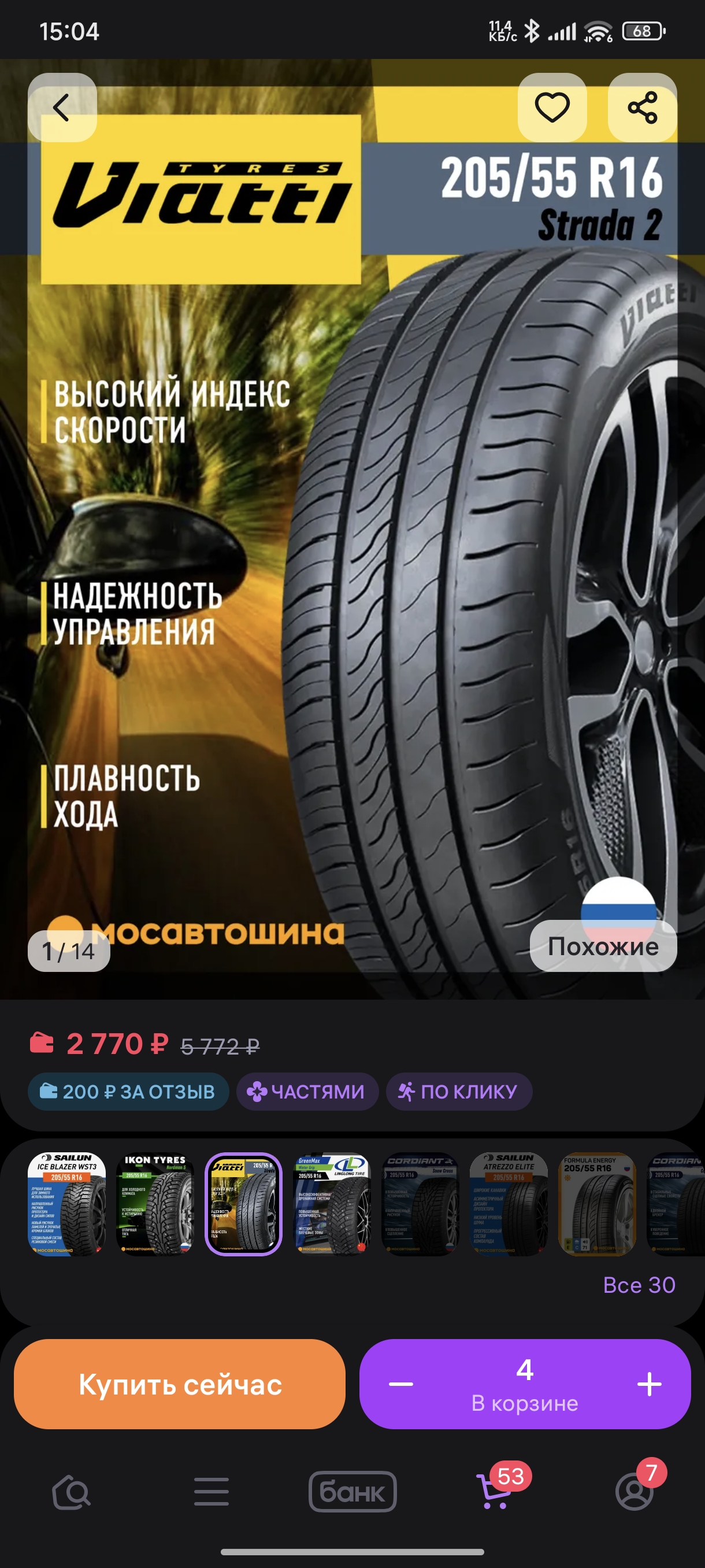Expand similar products via Похожие button
The width and height of the screenshot is (705, 1568).
tap(603, 945)
